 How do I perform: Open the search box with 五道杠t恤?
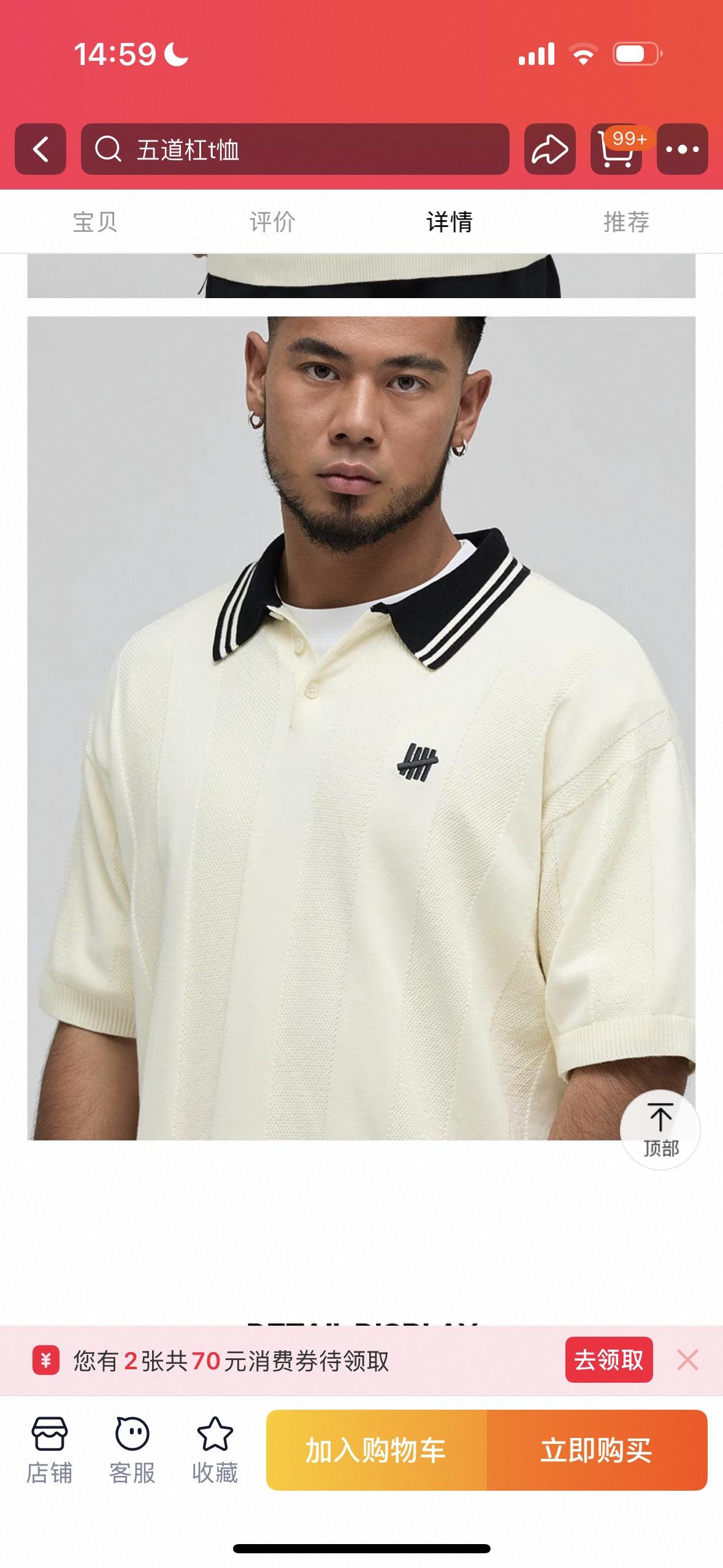[x=294, y=149]
